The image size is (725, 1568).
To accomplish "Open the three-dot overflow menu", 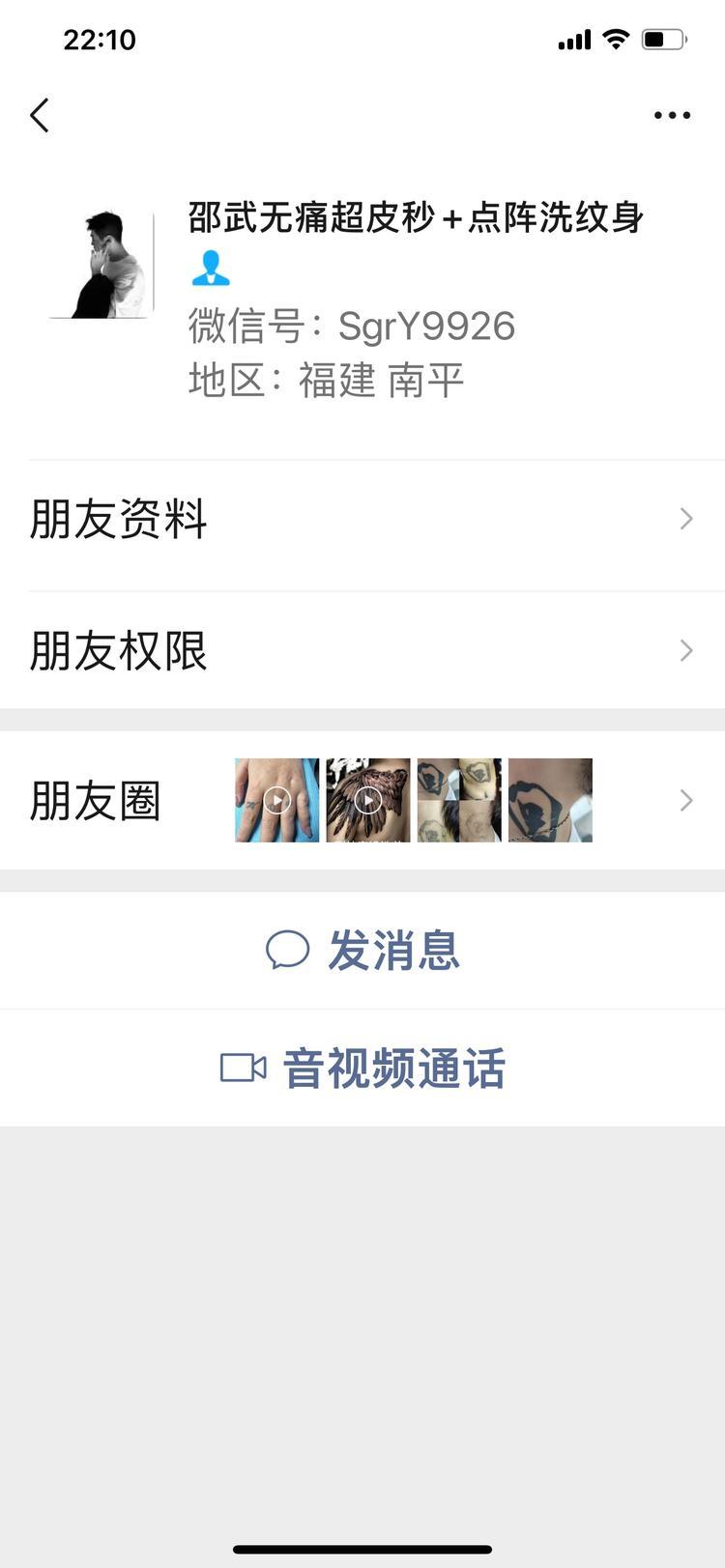I will tap(672, 115).
